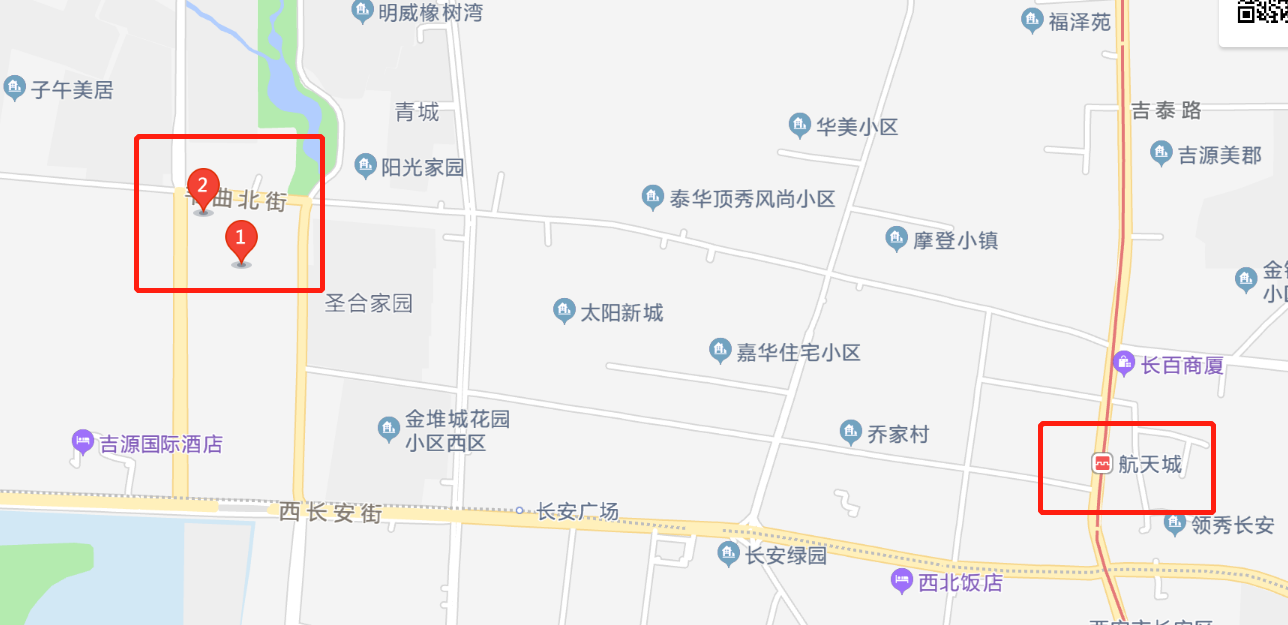
Task: Tap the 乔家村 place icon
Action: 850,432
